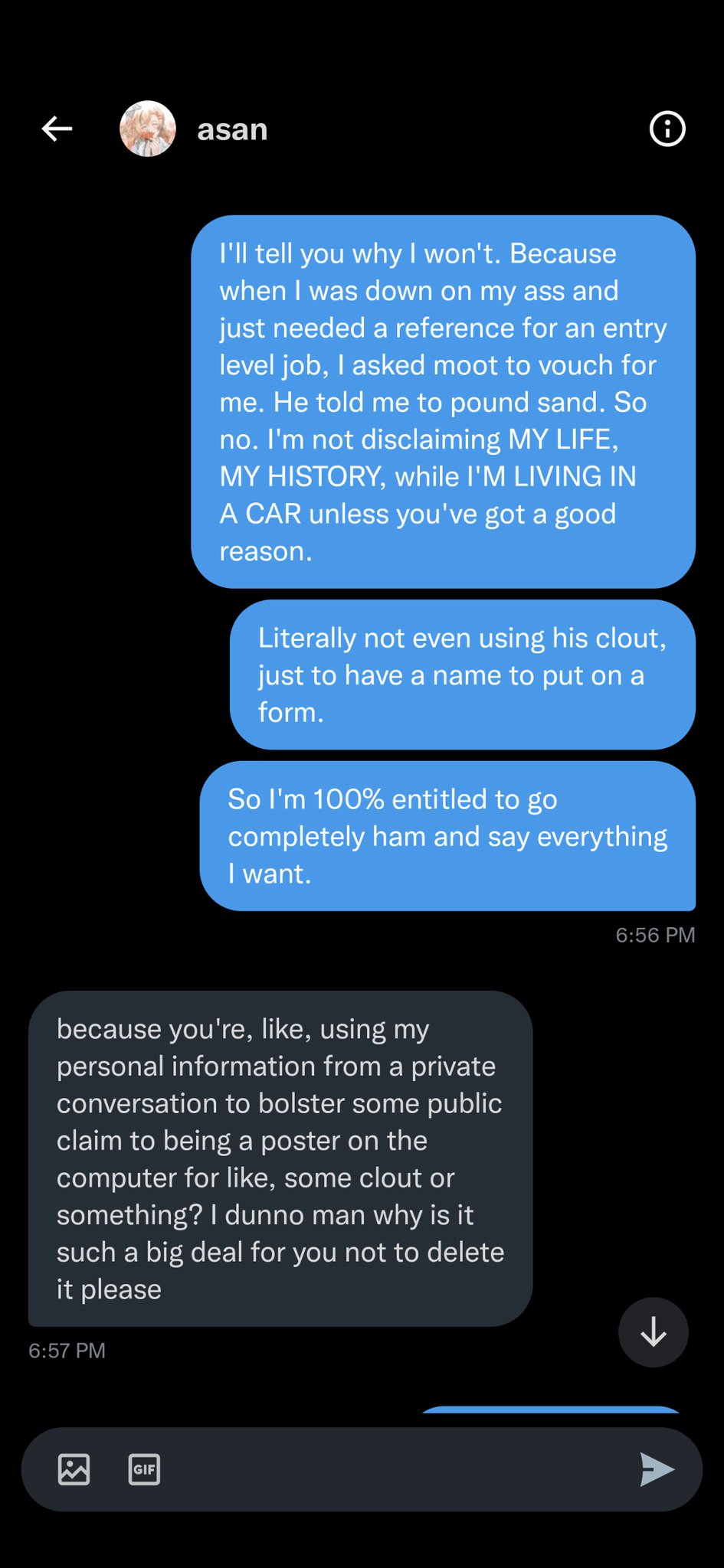Viewport: 724px width, 1568px height.
Task: Go back to the messages list
Action: (x=57, y=129)
